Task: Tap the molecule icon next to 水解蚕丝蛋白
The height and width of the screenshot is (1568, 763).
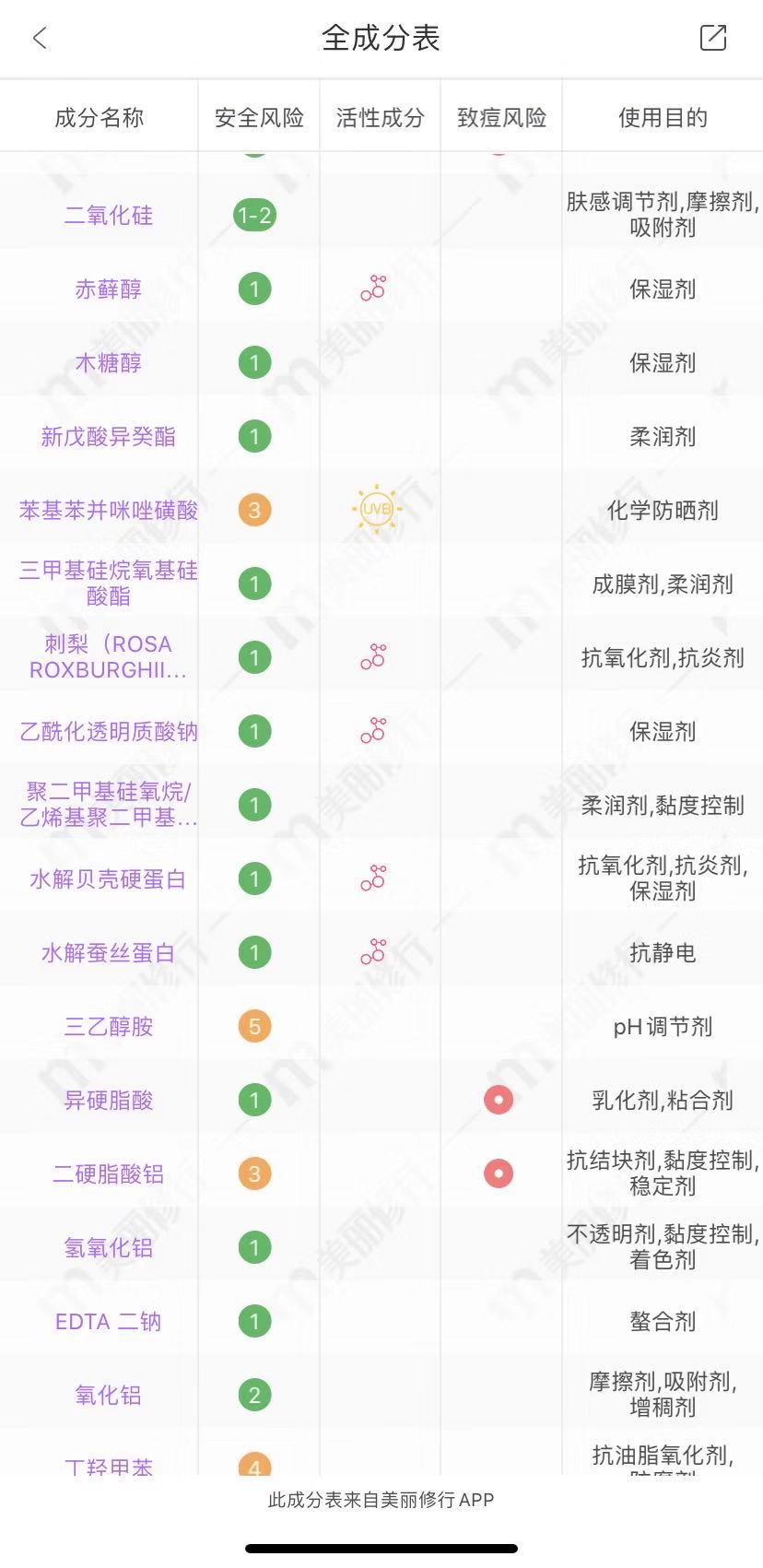Action: (373, 951)
